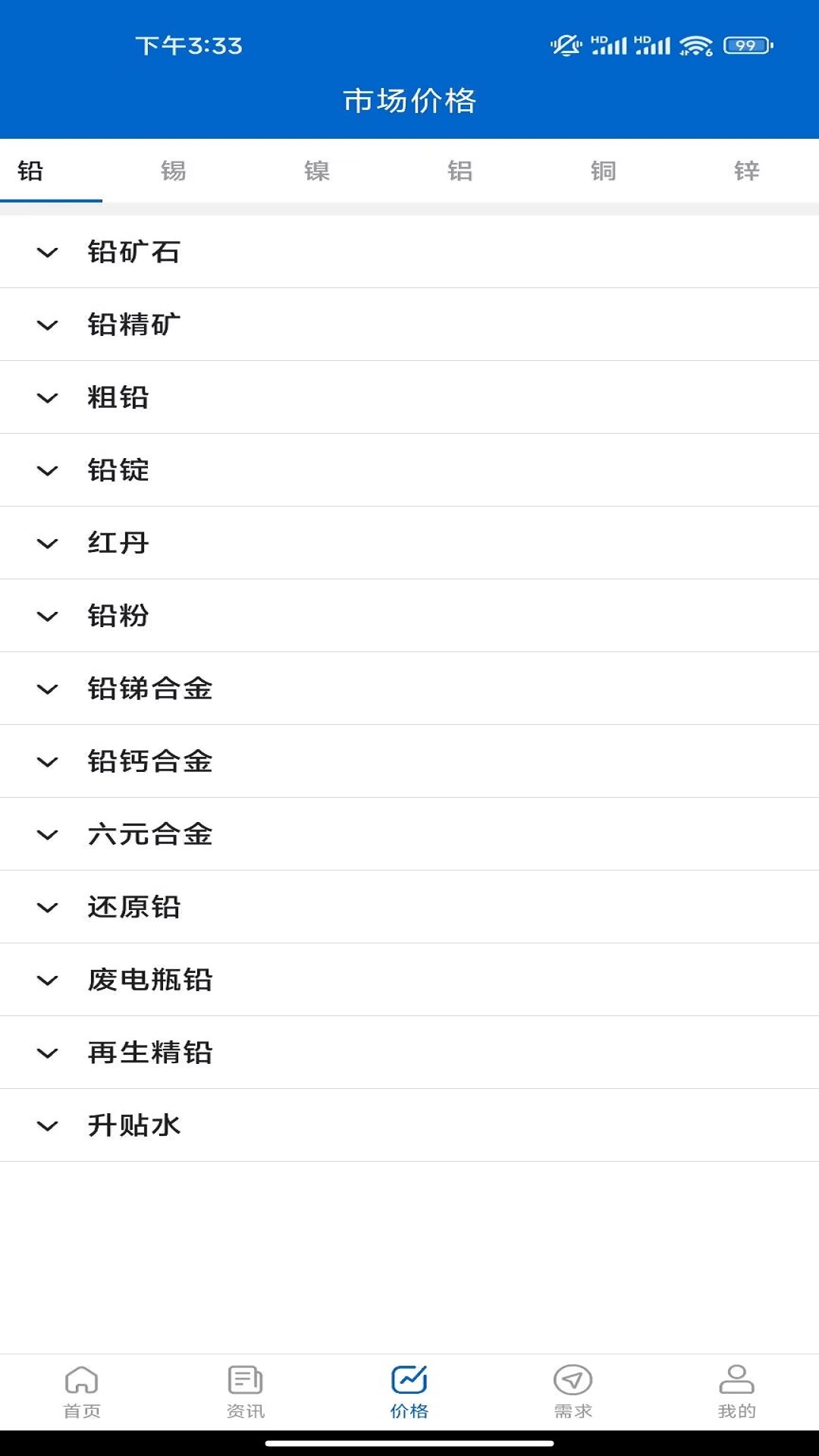Expand 铅锑合金 prices
Image resolution: width=819 pixels, height=1456 pixels.
click(x=409, y=689)
